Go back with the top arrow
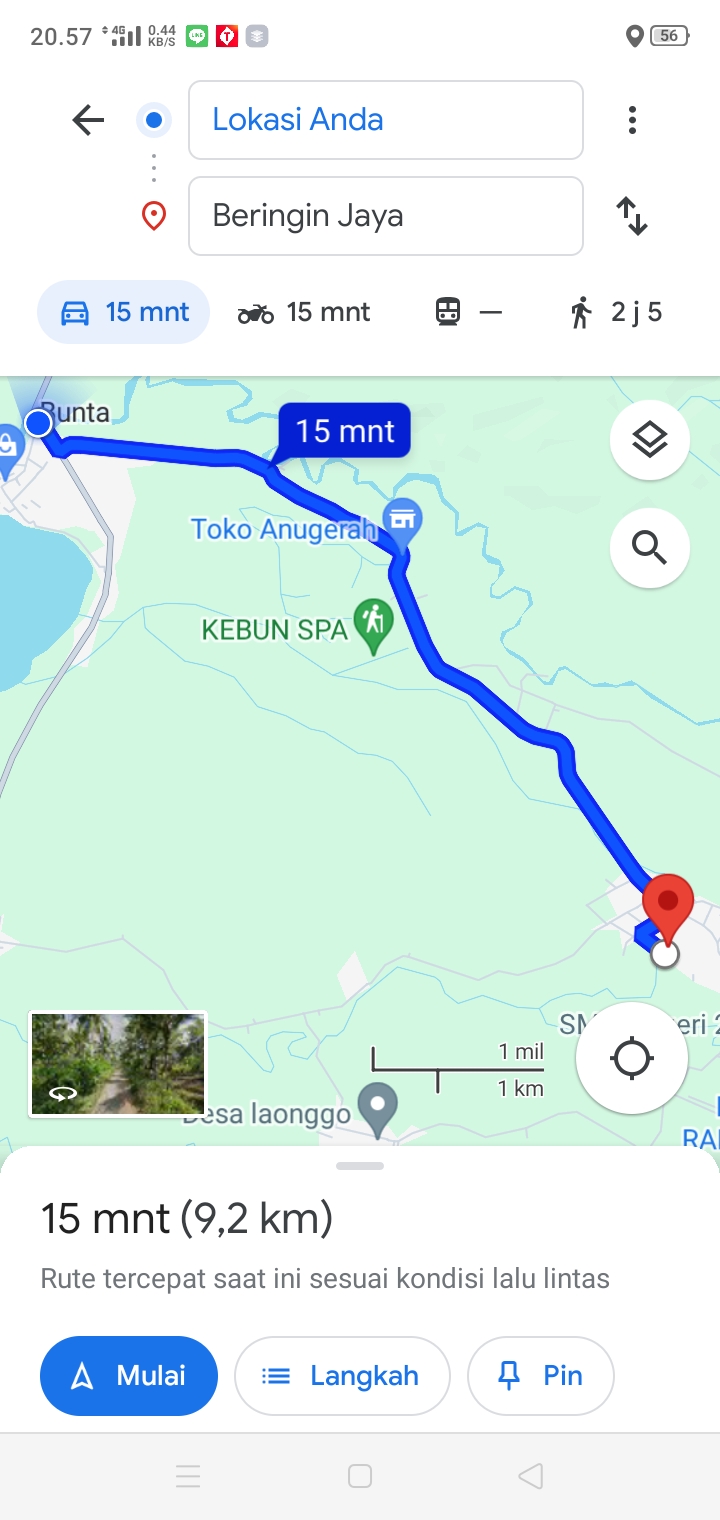Viewport: 720px width, 1520px height. [x=88, y=120]
